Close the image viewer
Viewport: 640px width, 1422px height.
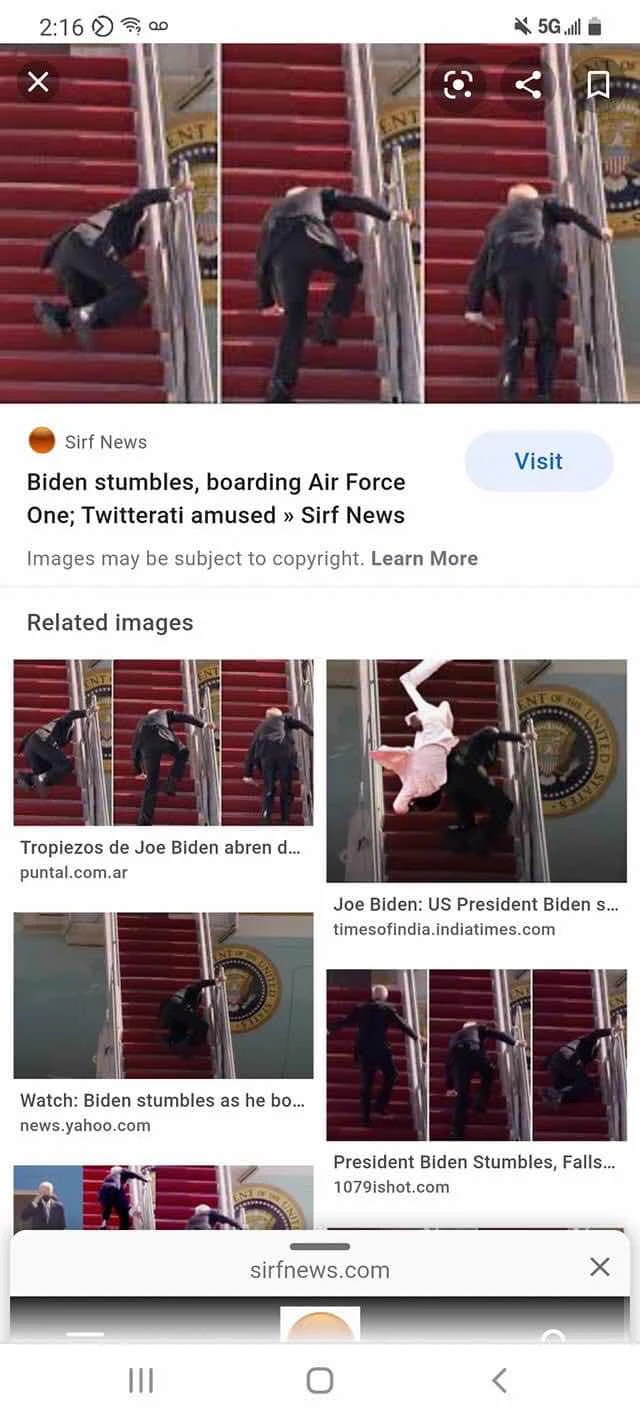click(38, 83)
